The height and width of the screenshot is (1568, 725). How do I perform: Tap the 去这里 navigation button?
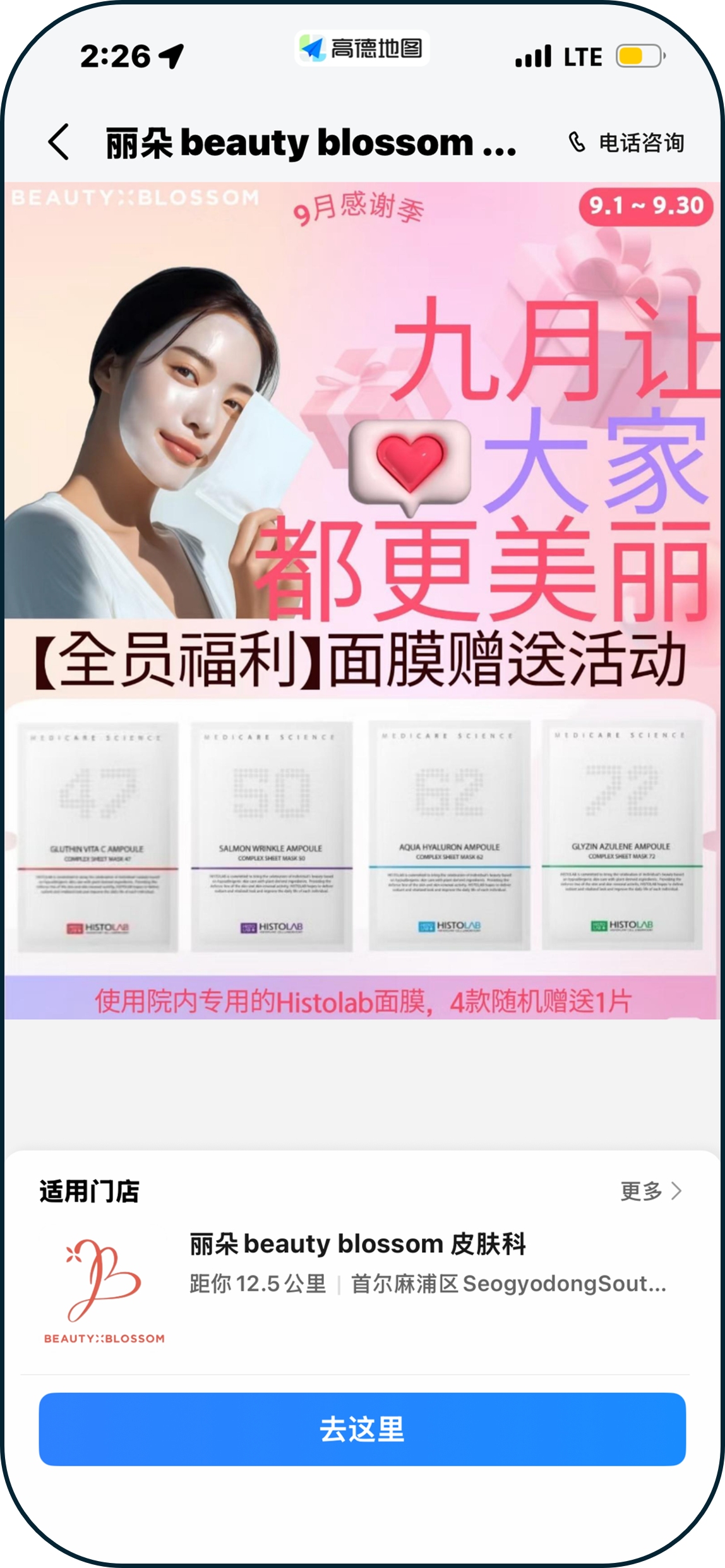(x=362, y=1429)
